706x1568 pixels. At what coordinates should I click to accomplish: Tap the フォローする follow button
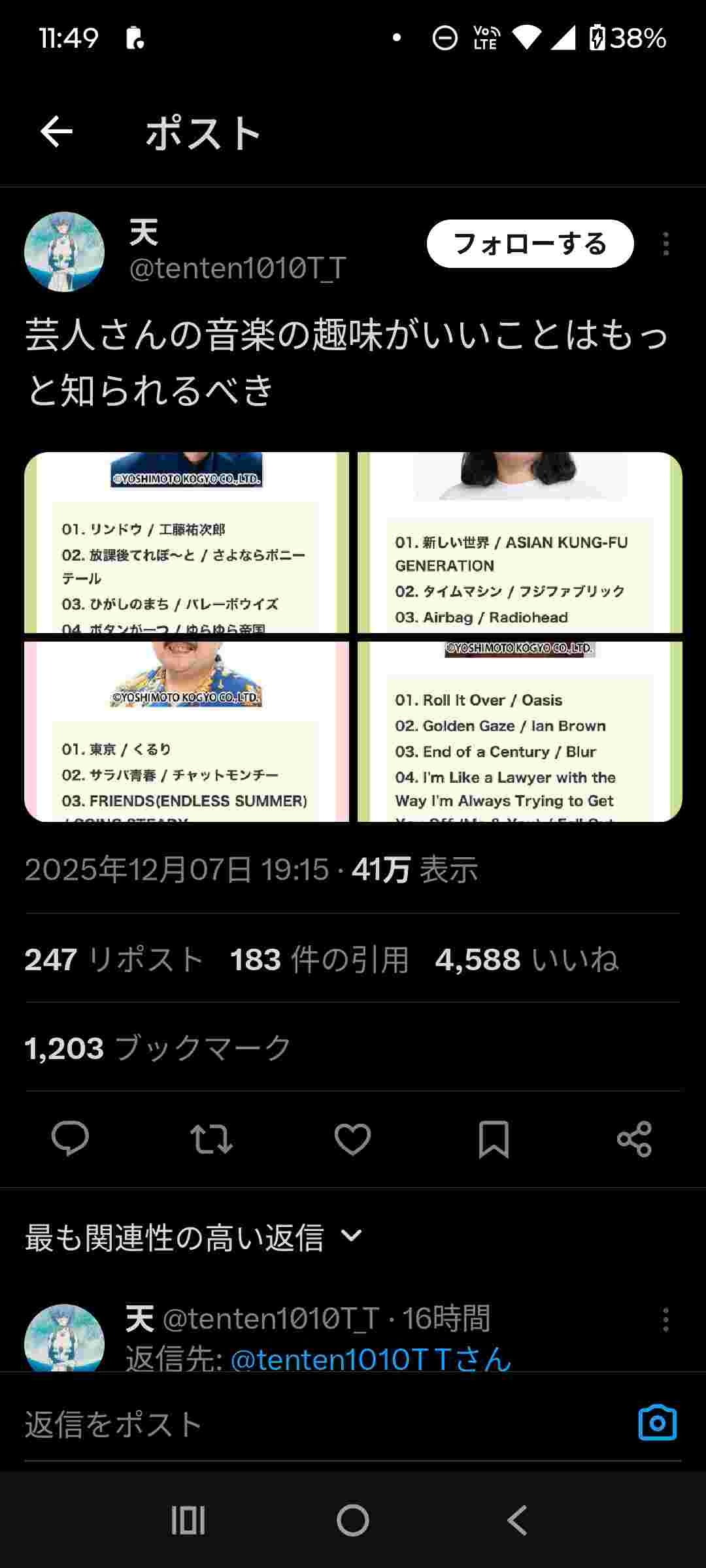[530, 244]
